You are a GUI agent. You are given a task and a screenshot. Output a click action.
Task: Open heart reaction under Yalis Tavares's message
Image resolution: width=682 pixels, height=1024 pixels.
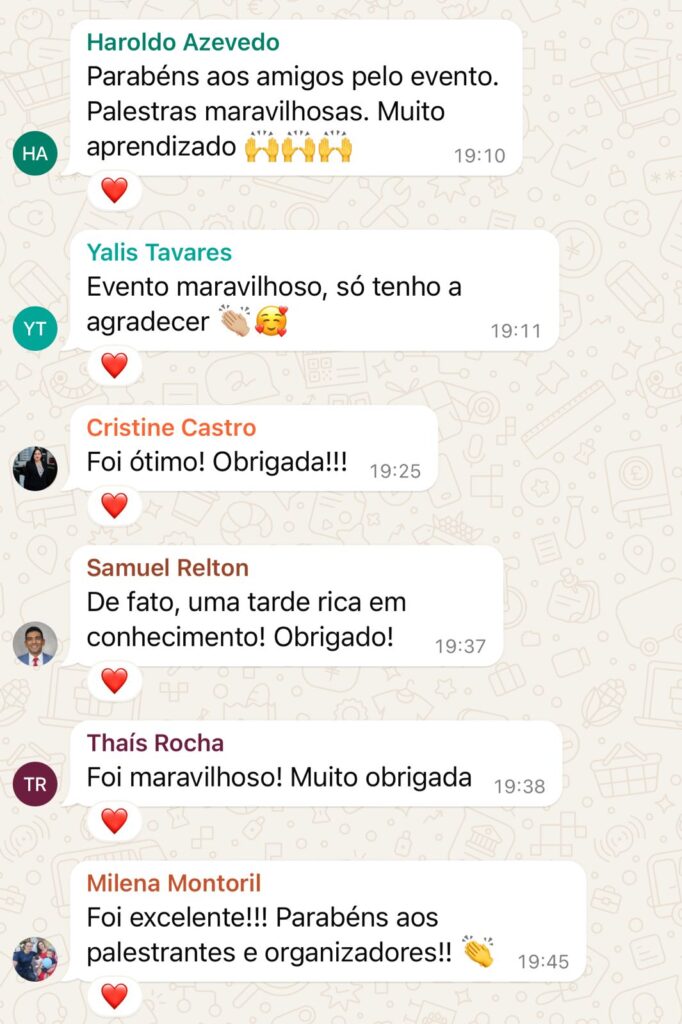point(114,365)
